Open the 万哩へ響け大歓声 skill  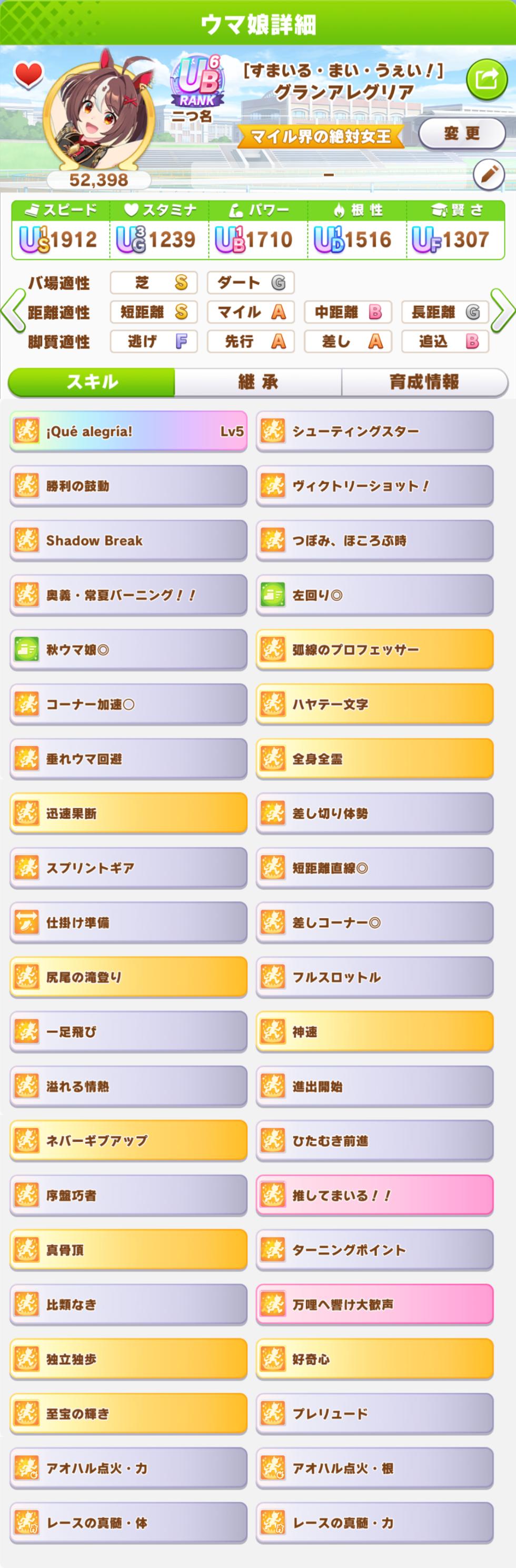[x=374, y=1304]
